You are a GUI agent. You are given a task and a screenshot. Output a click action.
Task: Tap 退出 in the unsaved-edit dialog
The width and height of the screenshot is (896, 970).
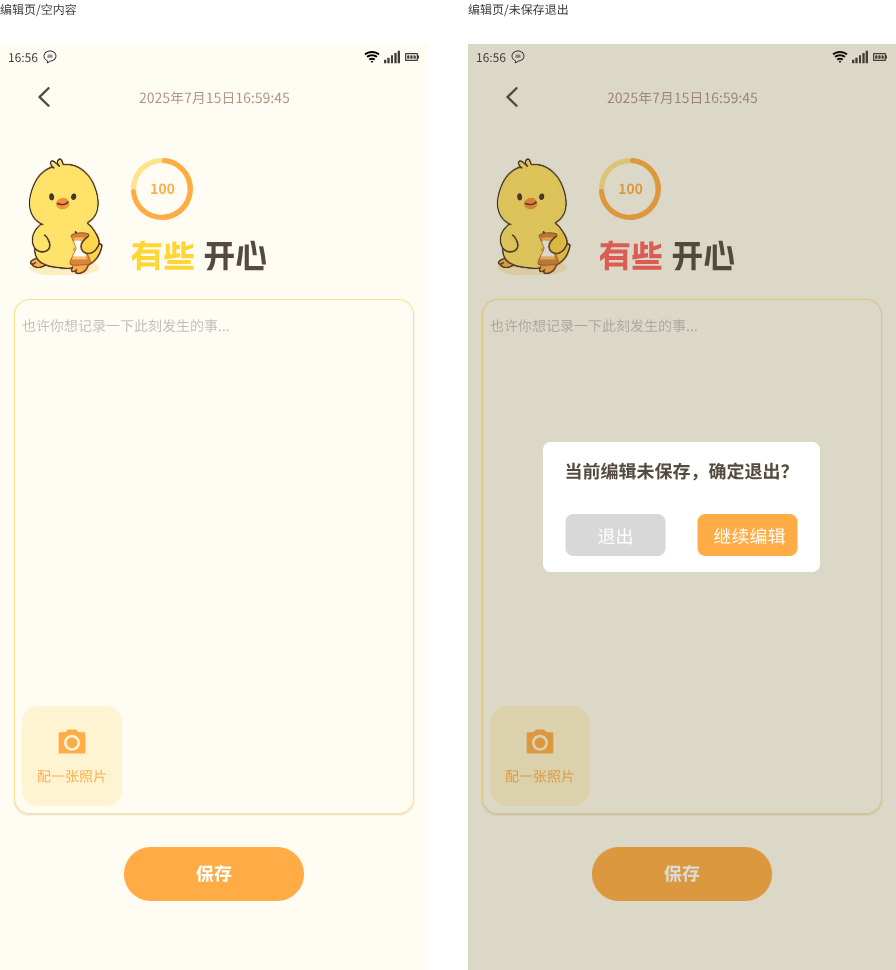click(615, 535)
